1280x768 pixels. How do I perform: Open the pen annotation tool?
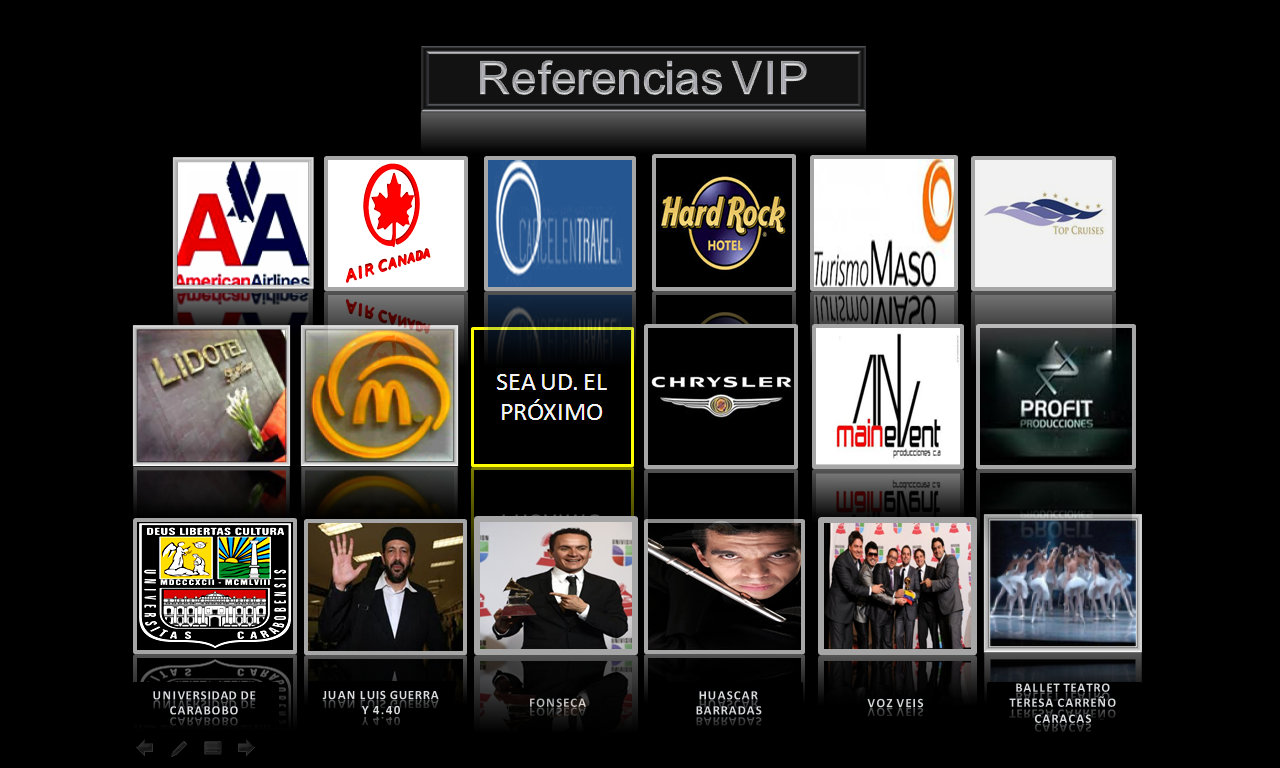click(179, 748)
